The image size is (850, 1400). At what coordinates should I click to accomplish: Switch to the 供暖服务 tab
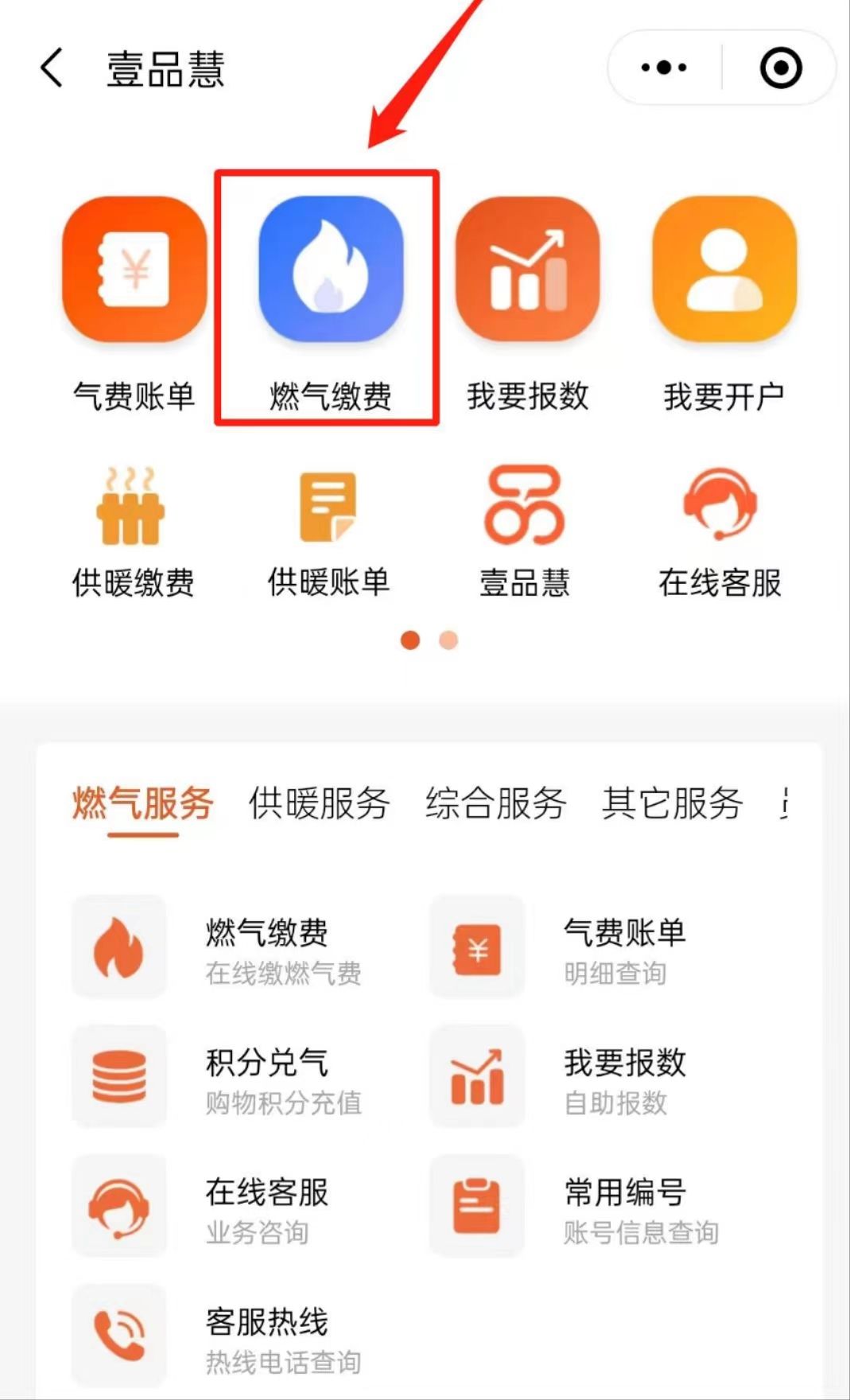[x=319, y=803]
